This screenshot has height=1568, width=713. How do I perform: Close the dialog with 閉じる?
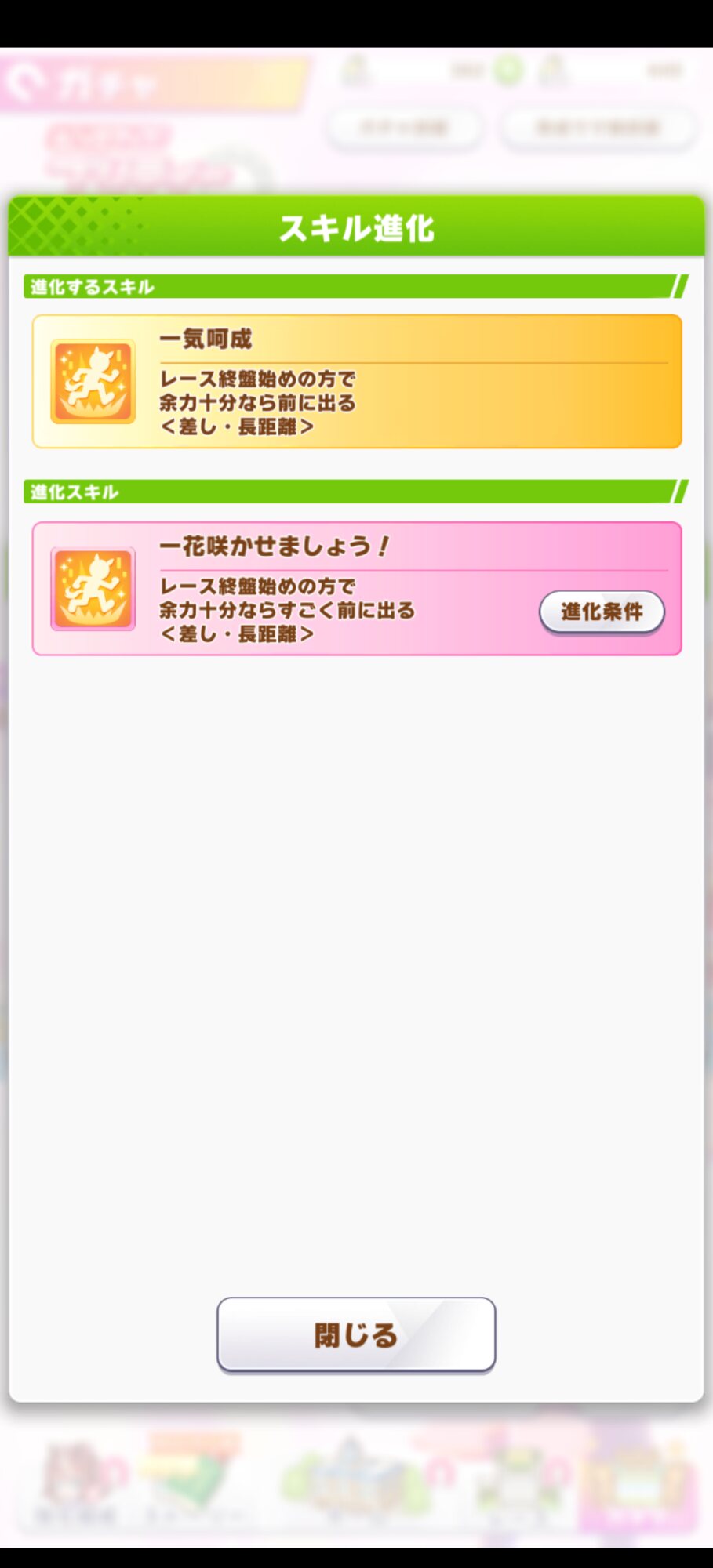356,1334
